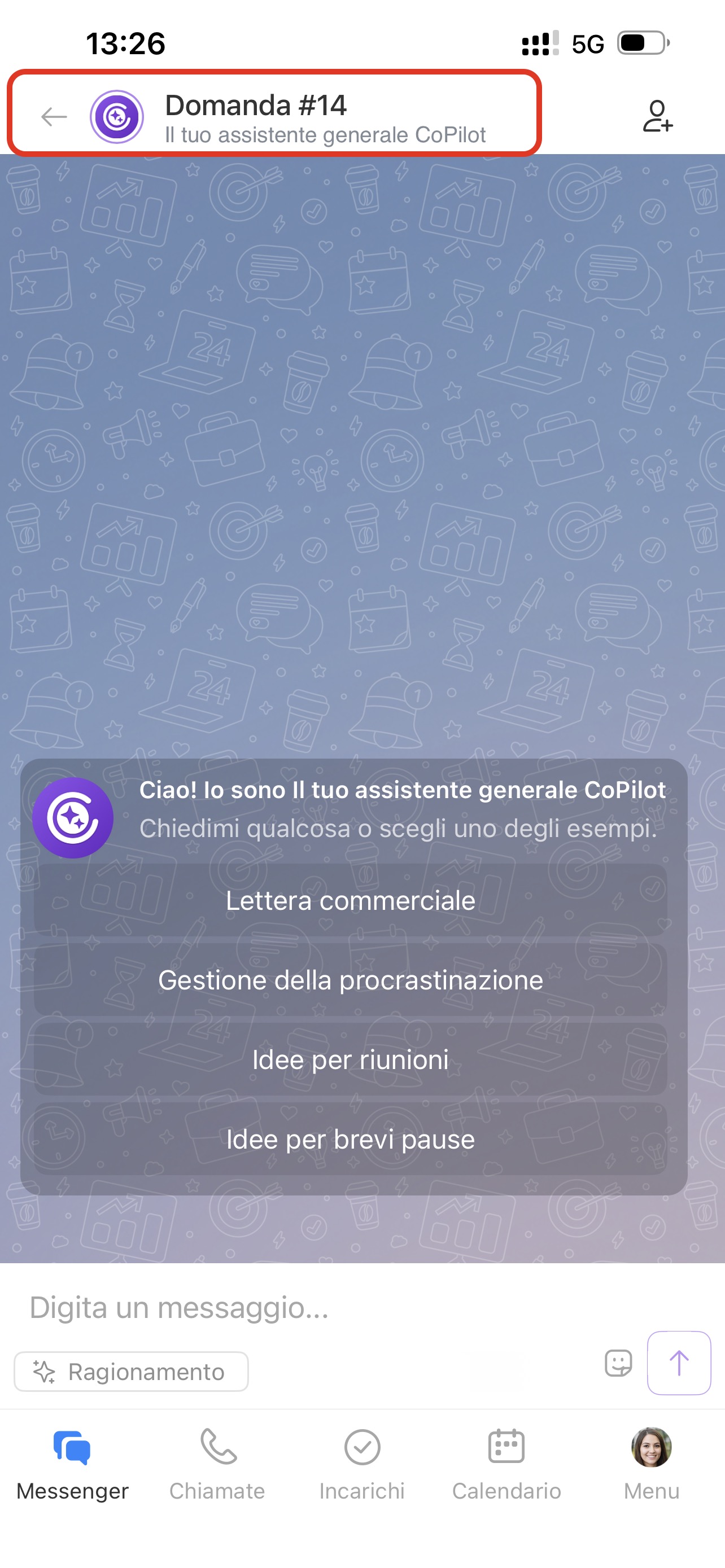725x1568 pixels.
Task: Focus the Digita un messaggio field
Action: (x=304, y=1307)
